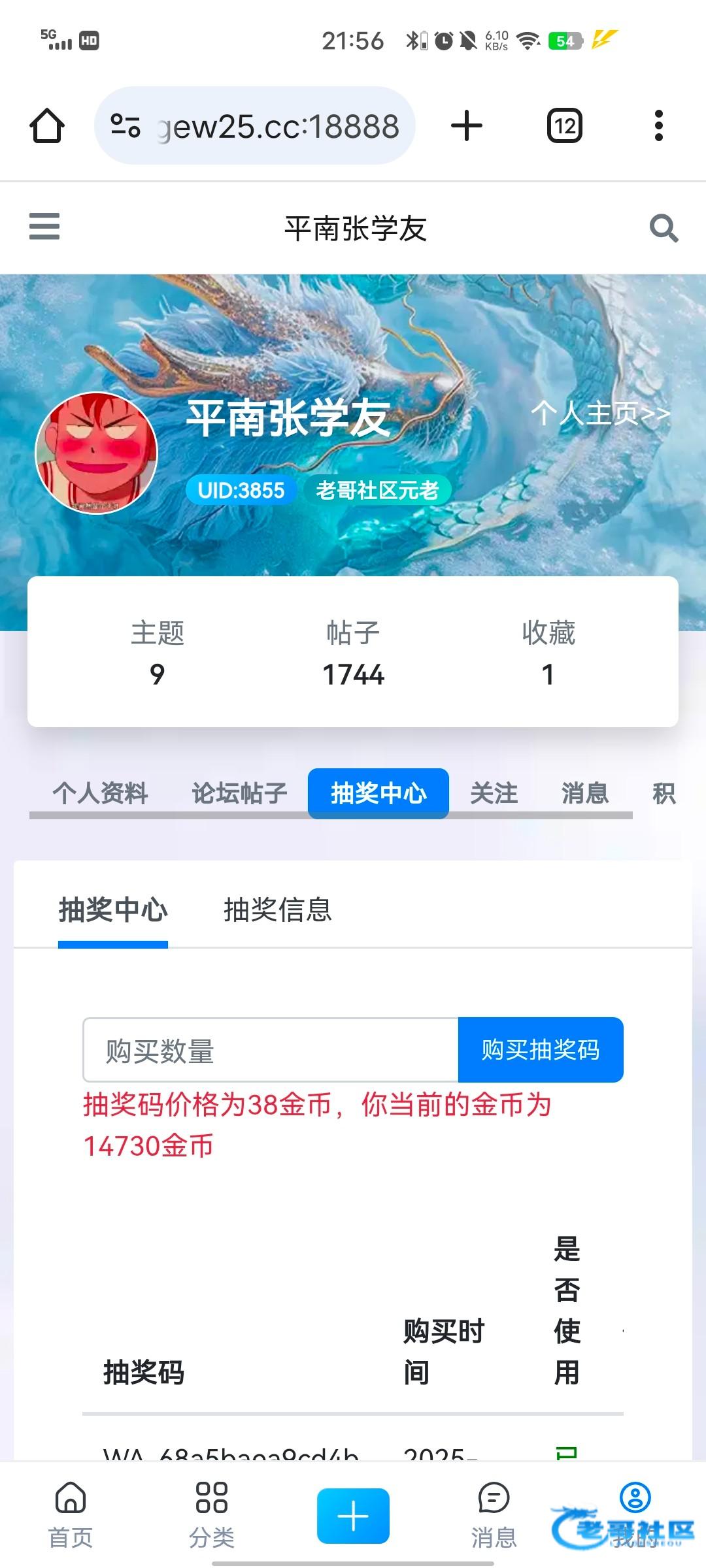Tap 购买抽奖码 button
This screenshot has height=1568, width=706.
(541, 1050)
